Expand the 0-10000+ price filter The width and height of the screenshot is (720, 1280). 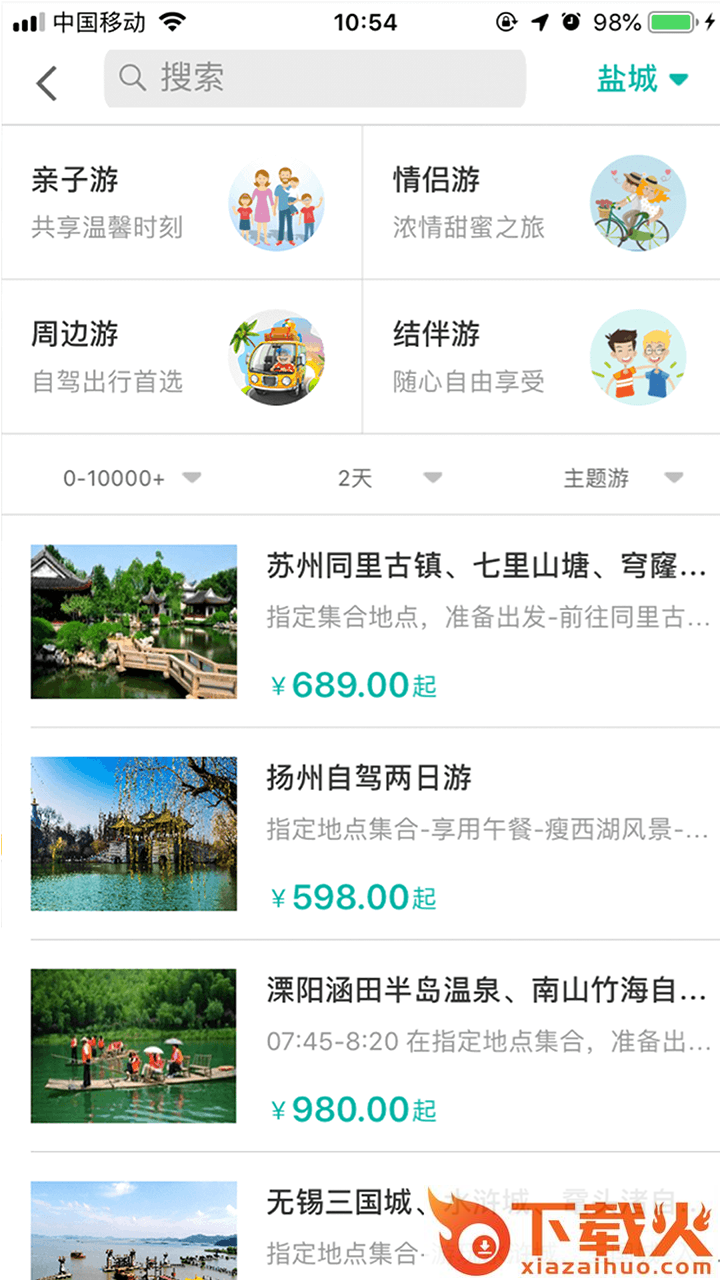132,478
